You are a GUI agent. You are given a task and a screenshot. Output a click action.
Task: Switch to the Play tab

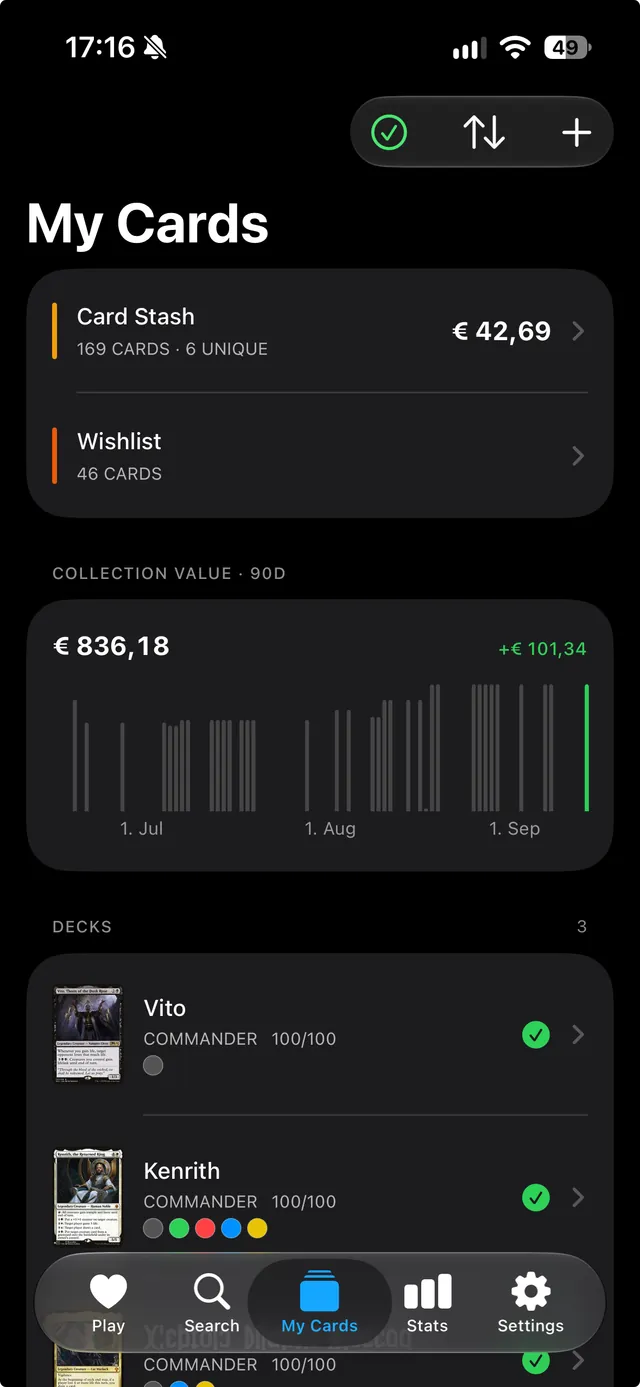tap(108, 1304)
